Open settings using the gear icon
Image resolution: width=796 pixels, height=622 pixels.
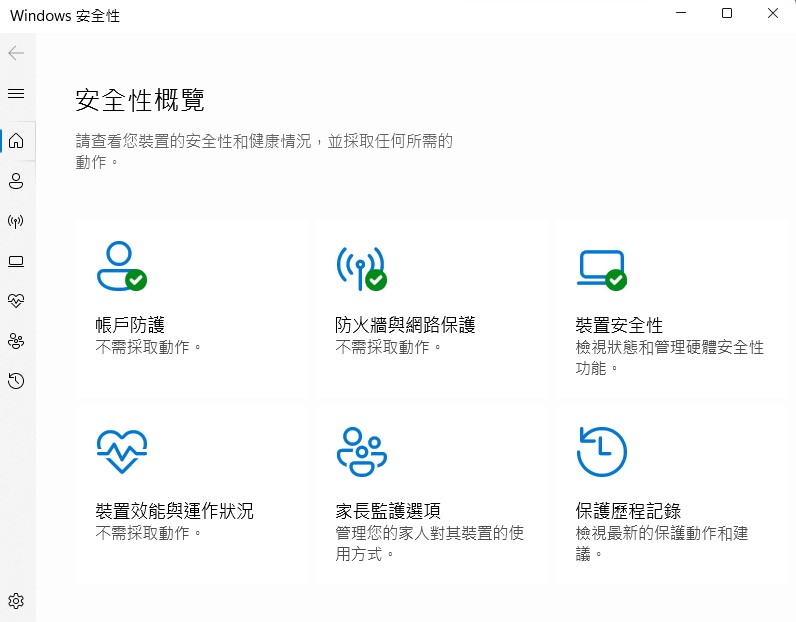(x=16, y=601)
